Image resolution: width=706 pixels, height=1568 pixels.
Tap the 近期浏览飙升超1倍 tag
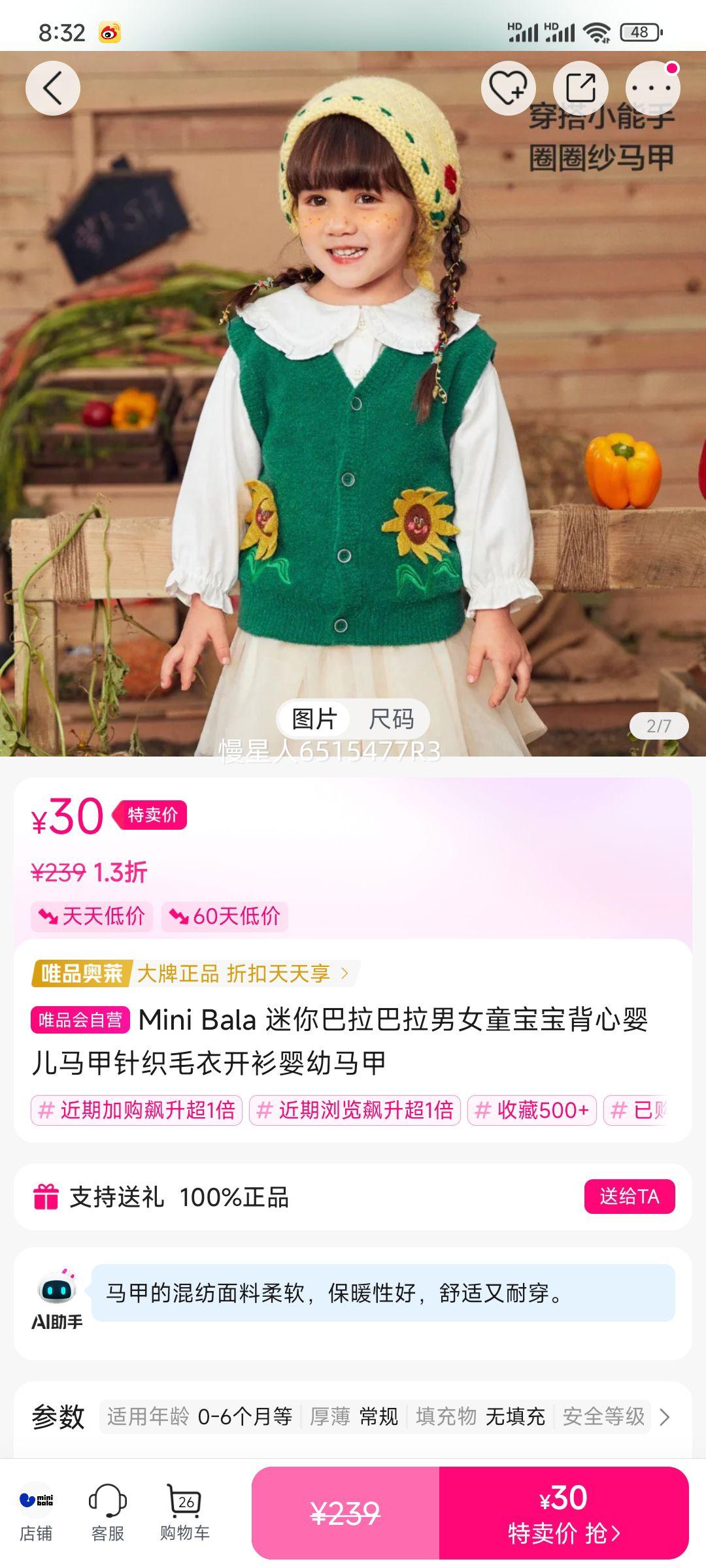pos(355,1110)
